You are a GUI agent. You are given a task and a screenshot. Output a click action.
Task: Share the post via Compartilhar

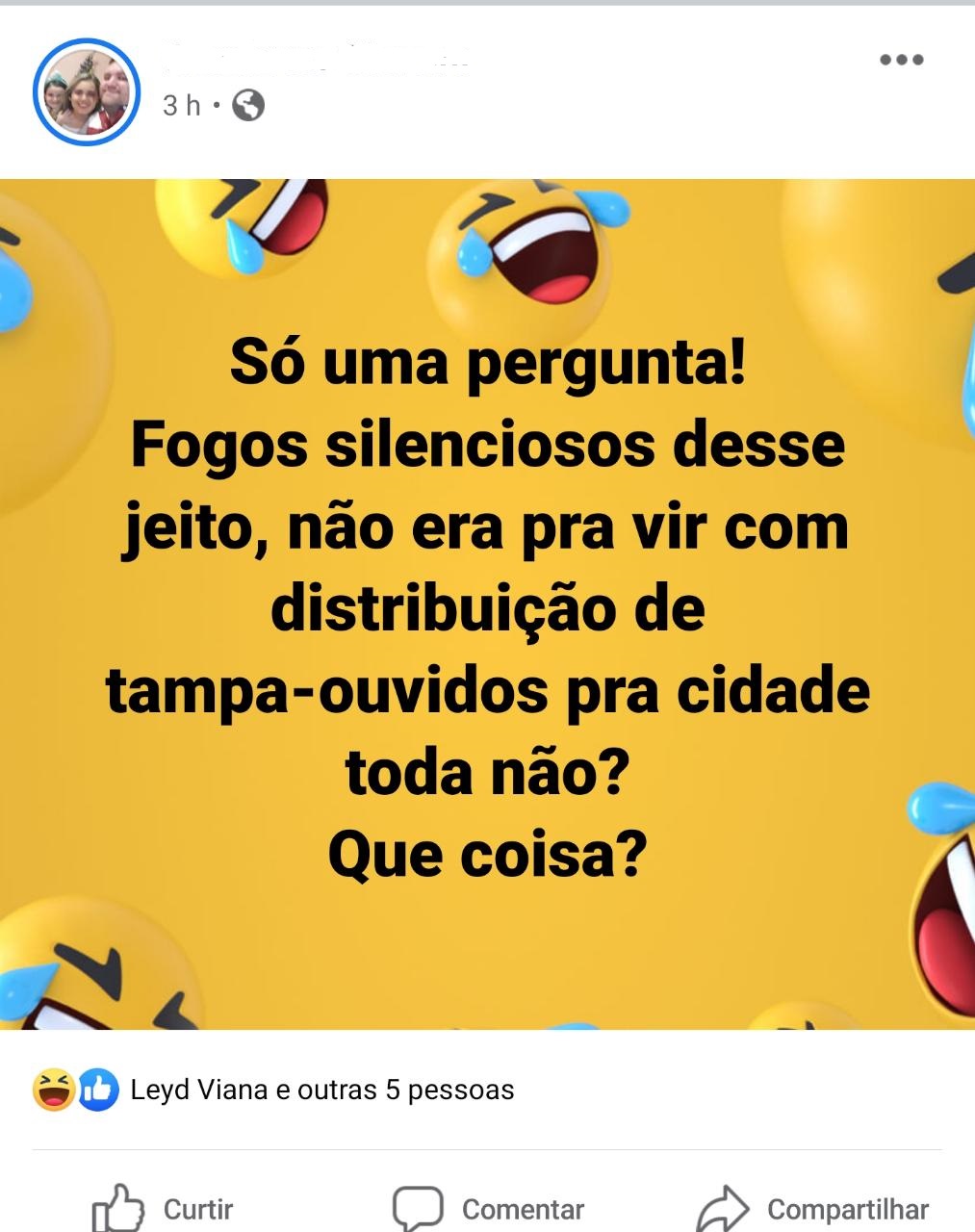point(813,1208)
